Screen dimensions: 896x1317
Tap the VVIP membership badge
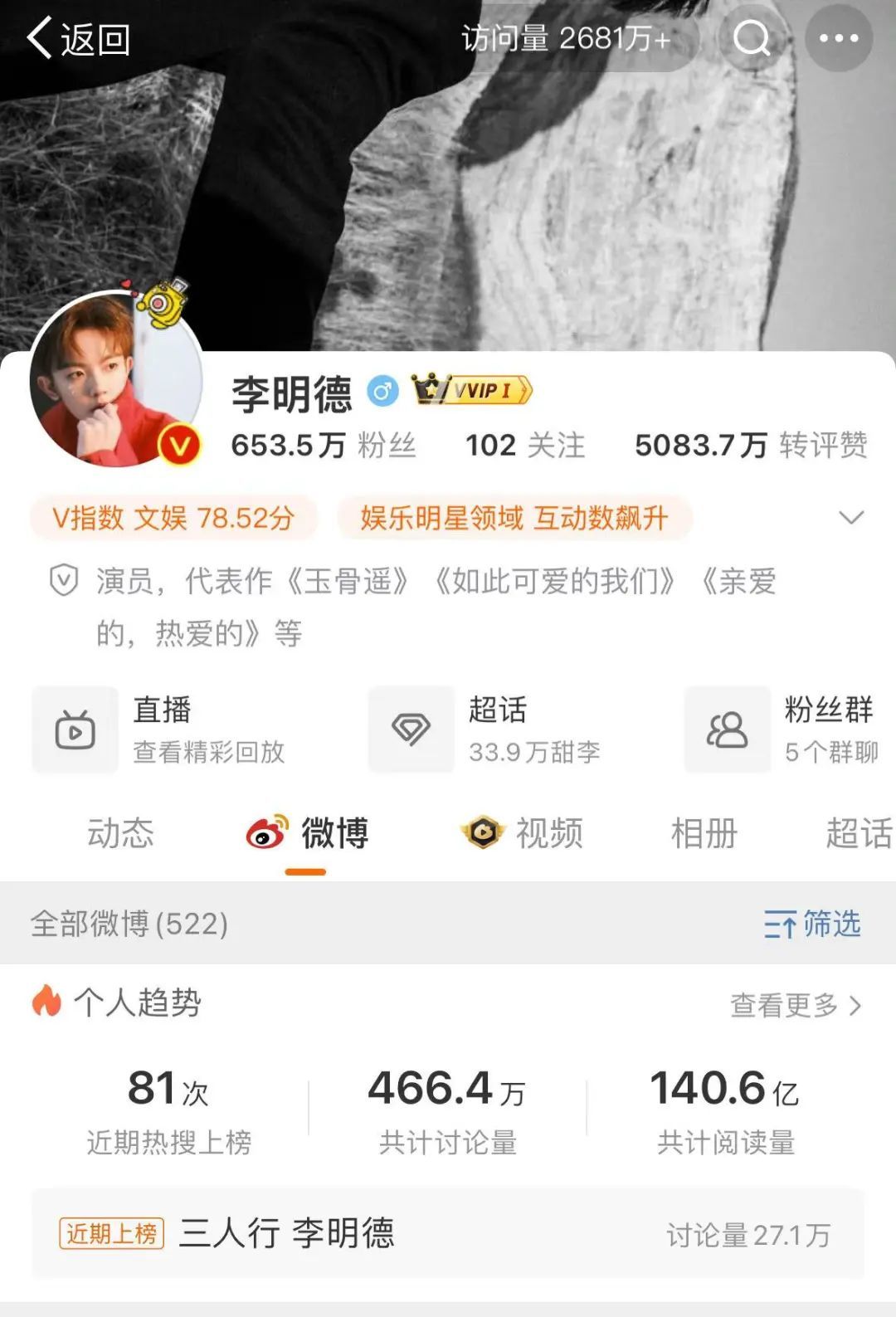point(472,390)
